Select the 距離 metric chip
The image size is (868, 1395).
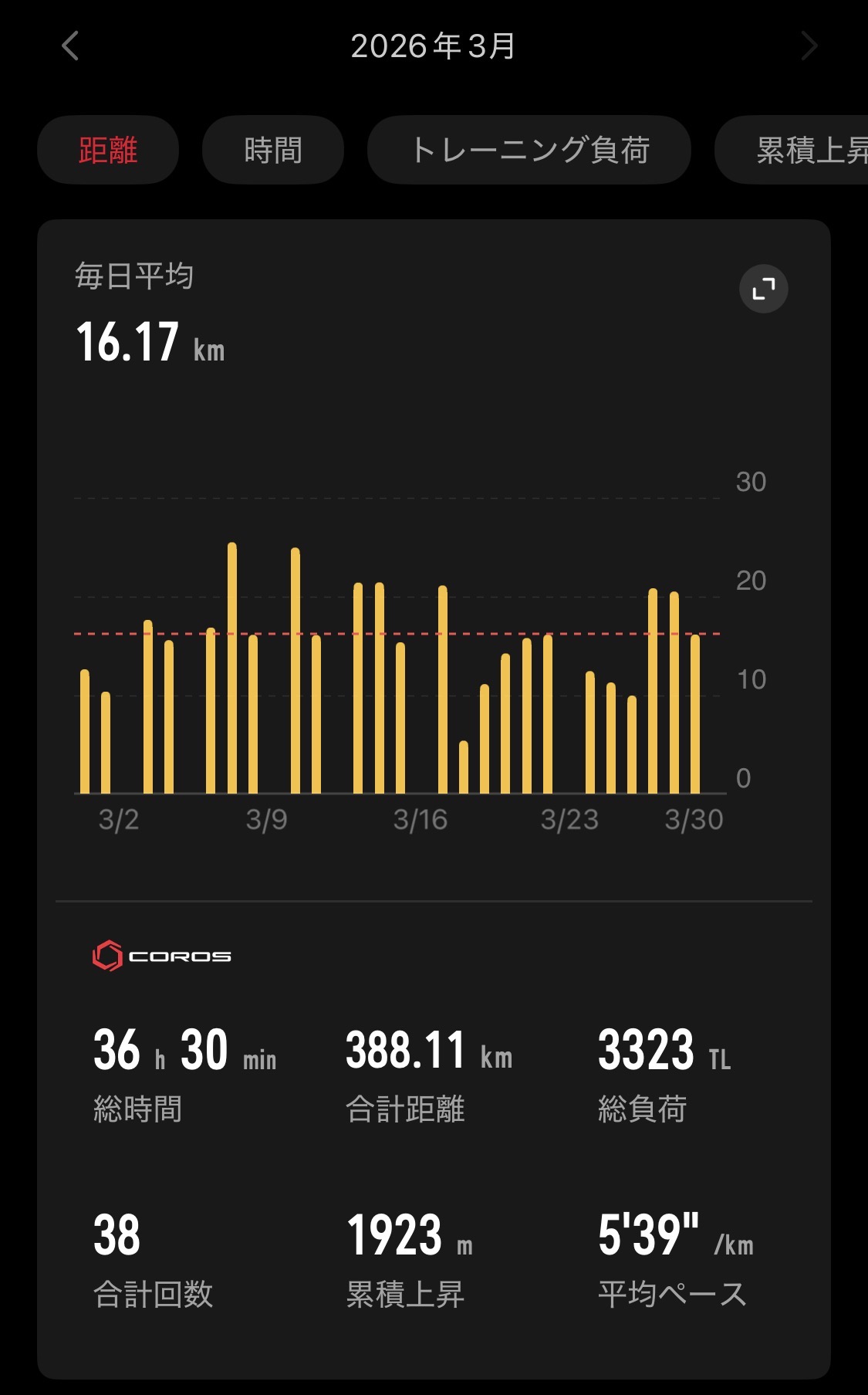point(108,150)
